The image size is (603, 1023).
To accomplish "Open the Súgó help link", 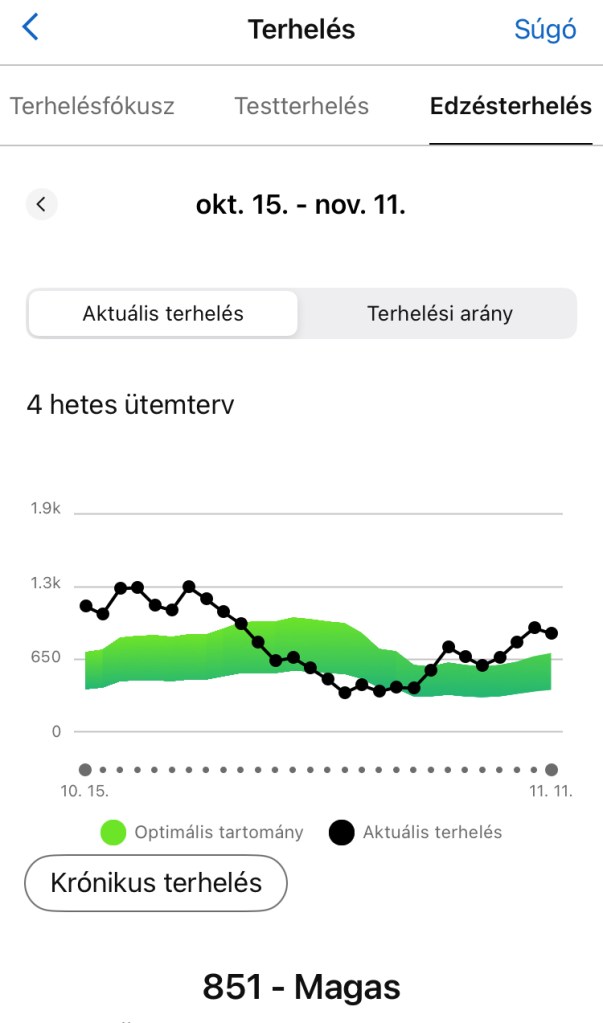I will click(x=545, y=29).
